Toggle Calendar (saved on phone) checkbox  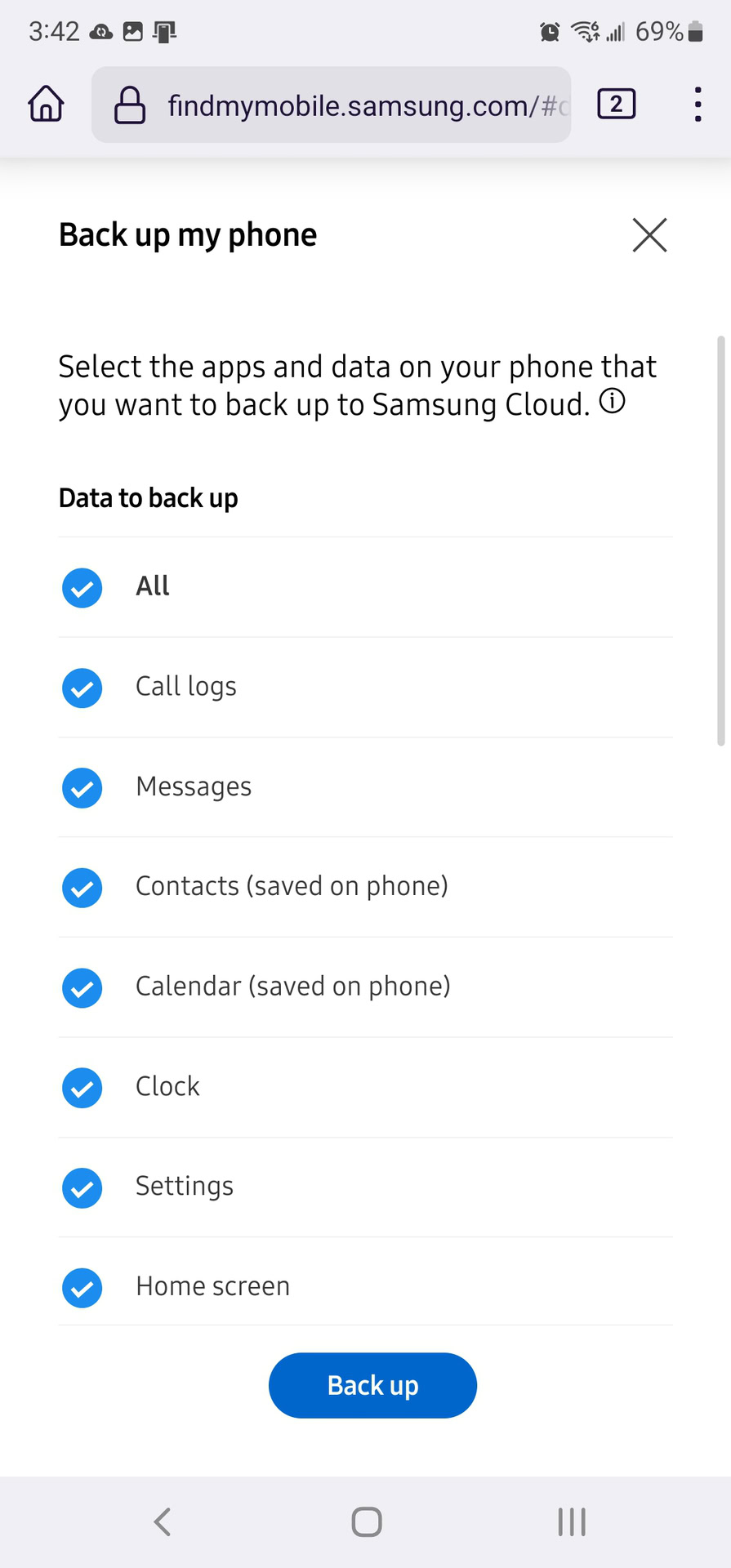click(x=82, y=988)
